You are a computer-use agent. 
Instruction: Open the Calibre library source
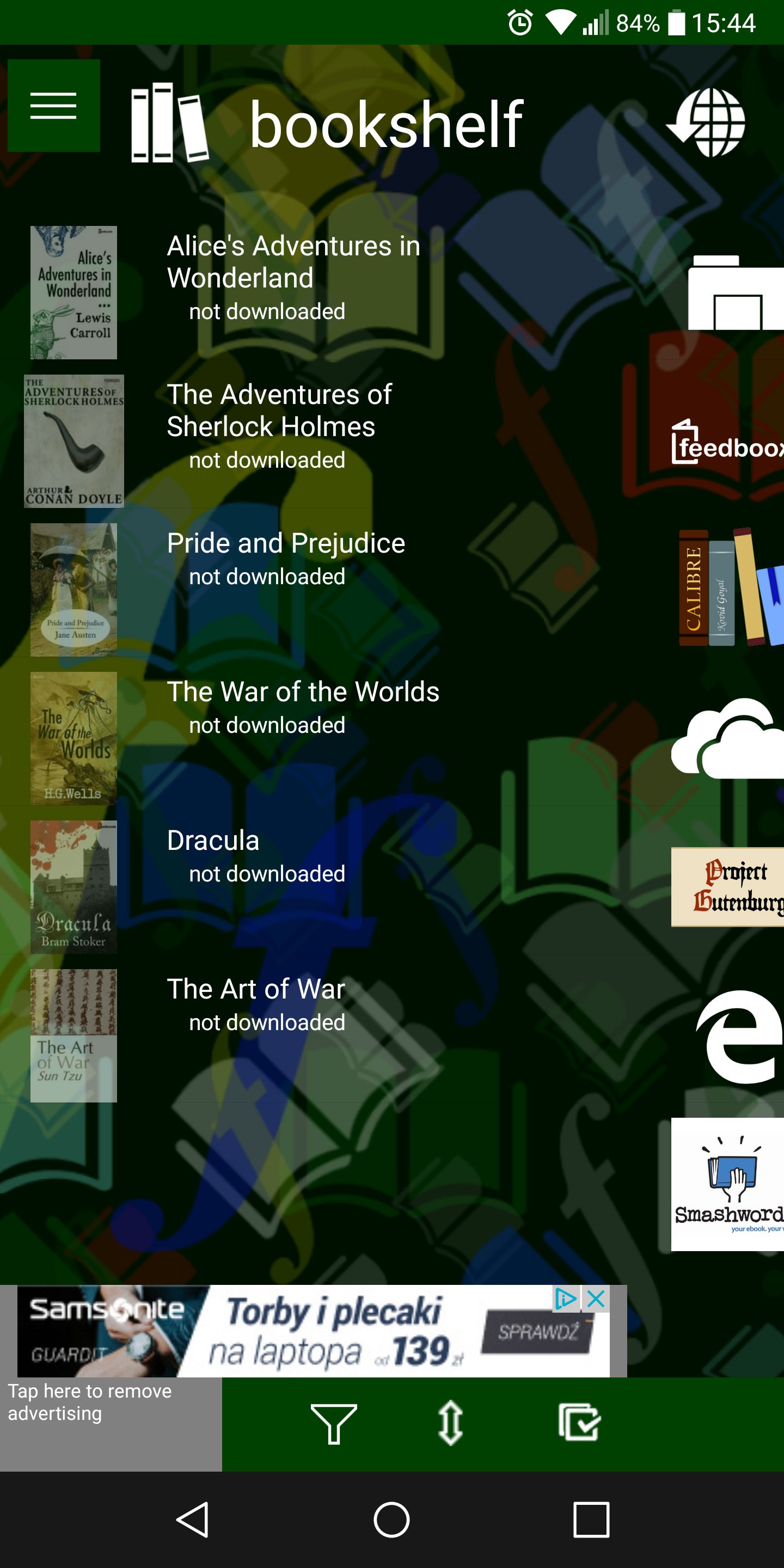731,587
